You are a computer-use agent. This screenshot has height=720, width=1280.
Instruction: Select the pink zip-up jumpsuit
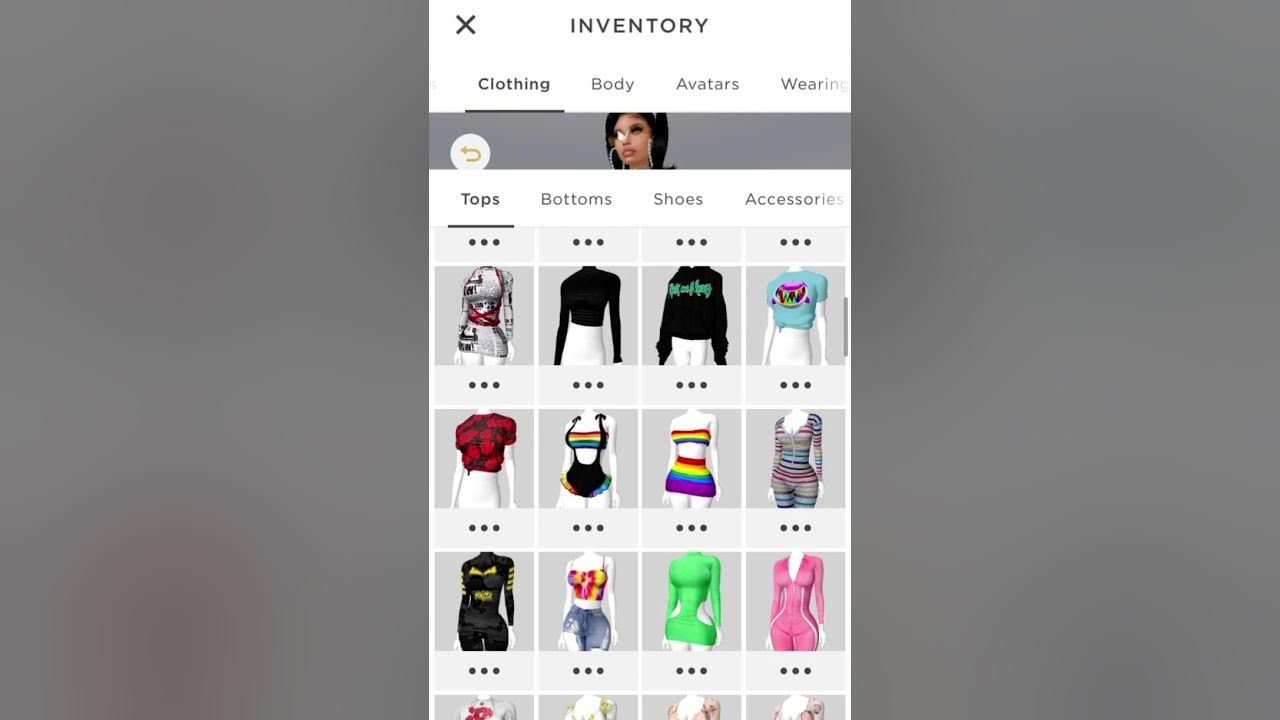click(795, 601)
